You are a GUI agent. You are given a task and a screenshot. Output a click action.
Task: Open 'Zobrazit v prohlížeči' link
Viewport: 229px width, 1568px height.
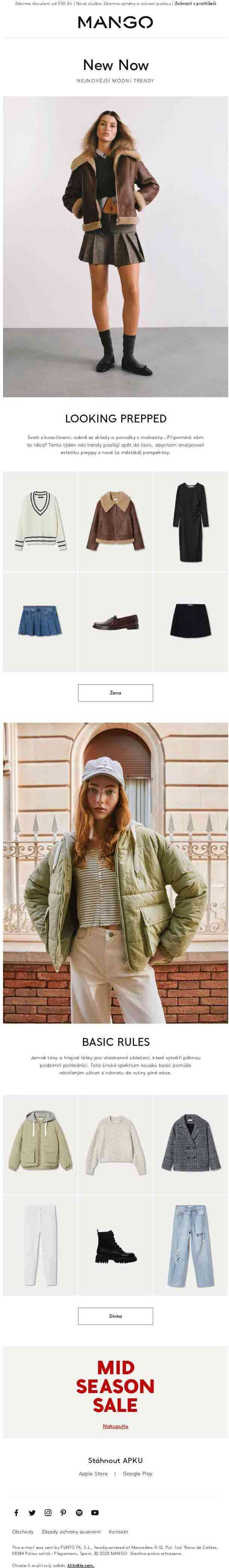click(x=195, y=4)
